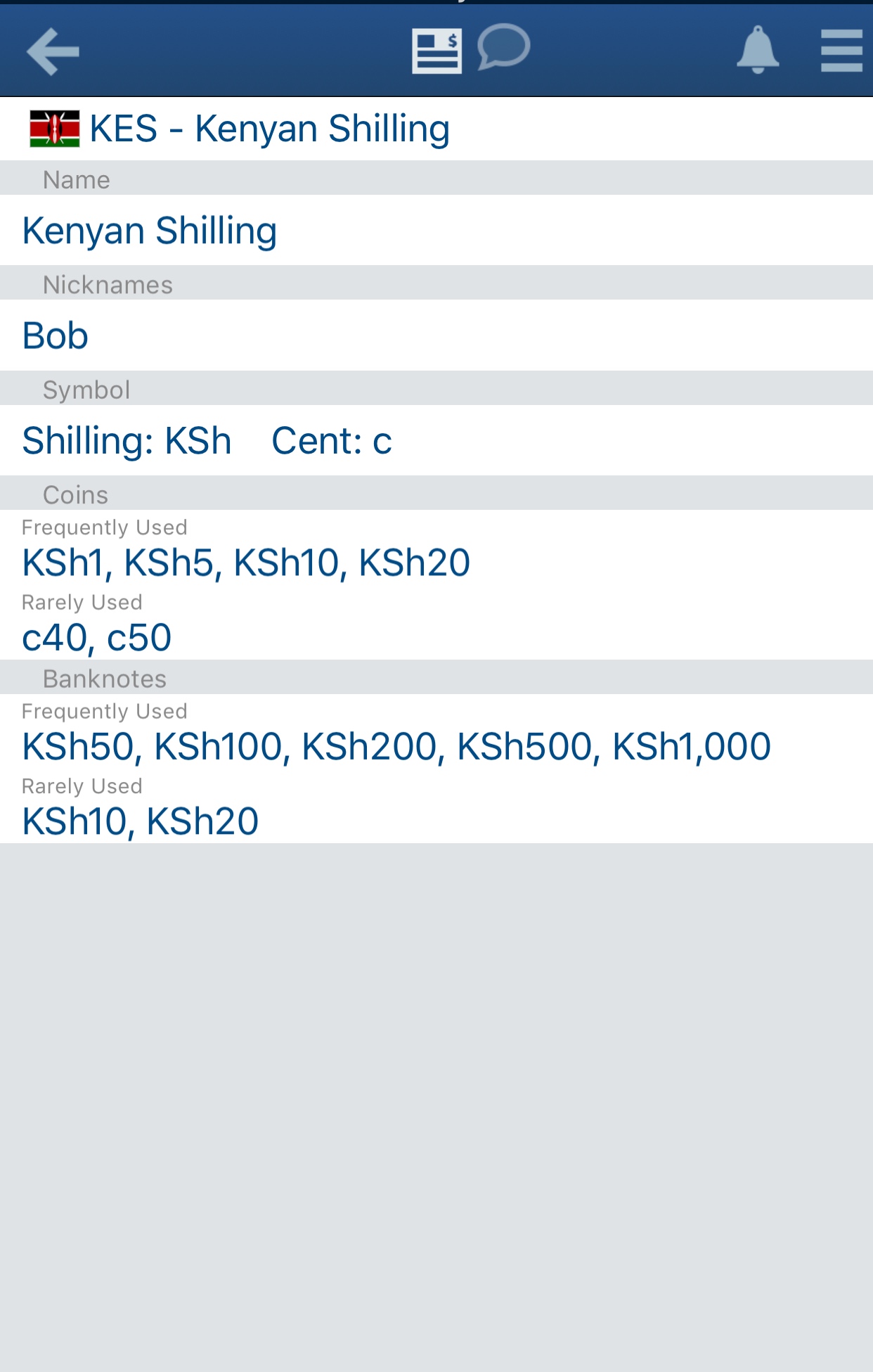Image resolution: width=873 pixels, height=1372 pixels.
Task: Go back using the arrow icon
Action: point(53,51)
